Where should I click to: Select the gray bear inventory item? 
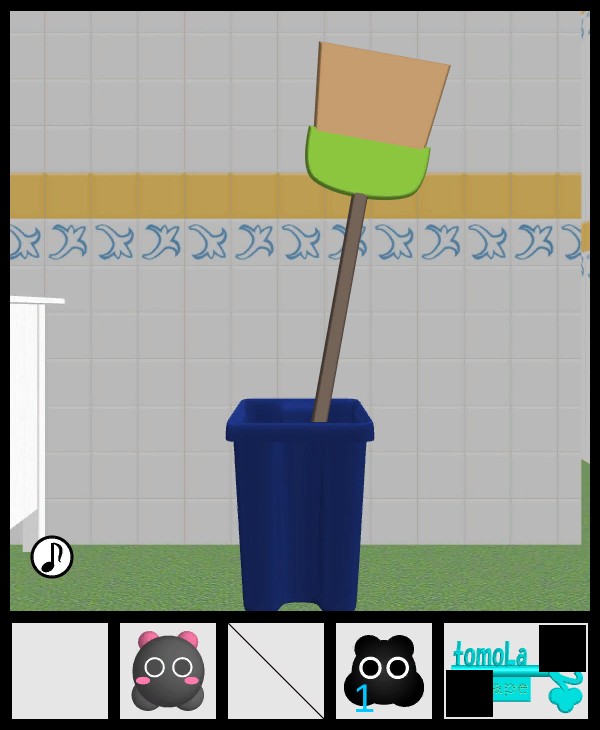tap(168, 671)
